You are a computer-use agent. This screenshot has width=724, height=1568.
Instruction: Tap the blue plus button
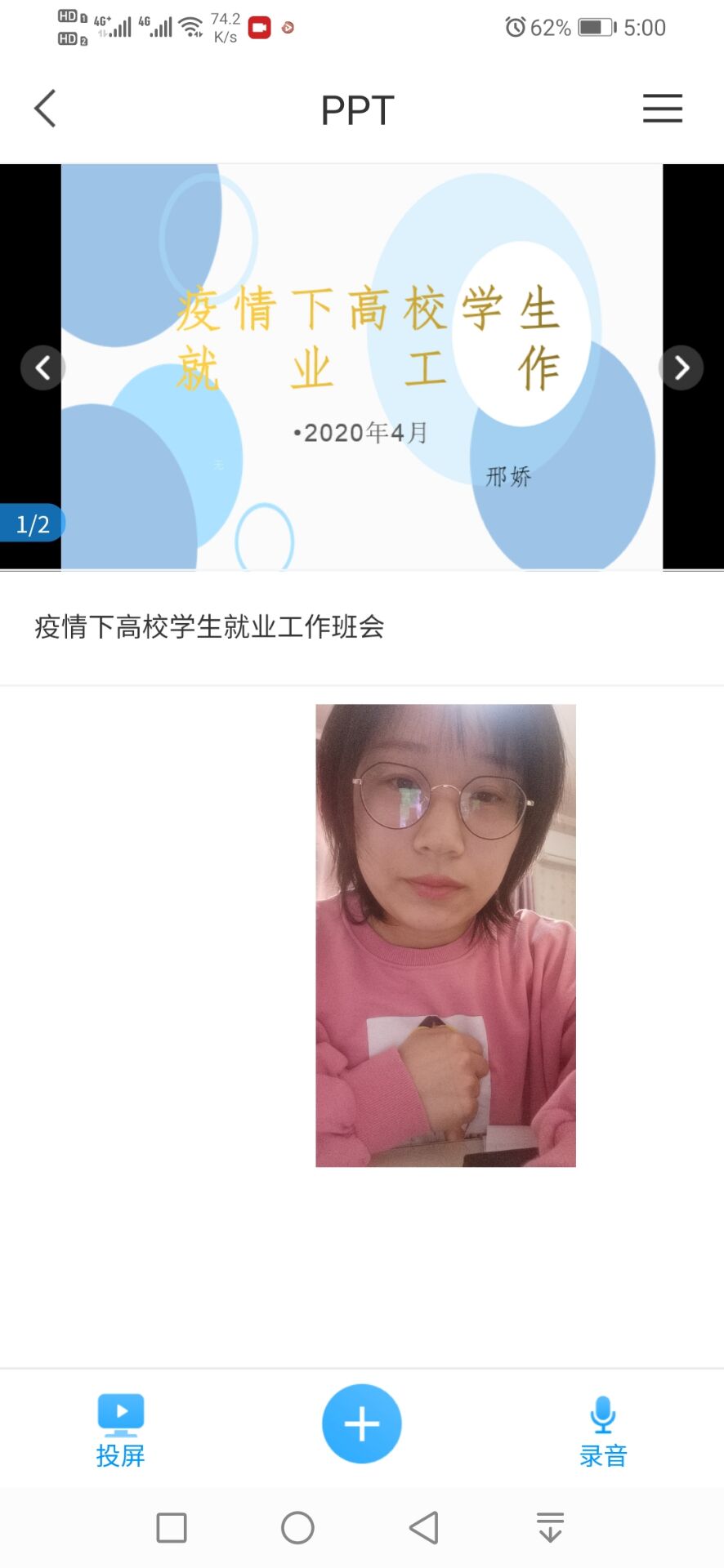pos(361,1423)
